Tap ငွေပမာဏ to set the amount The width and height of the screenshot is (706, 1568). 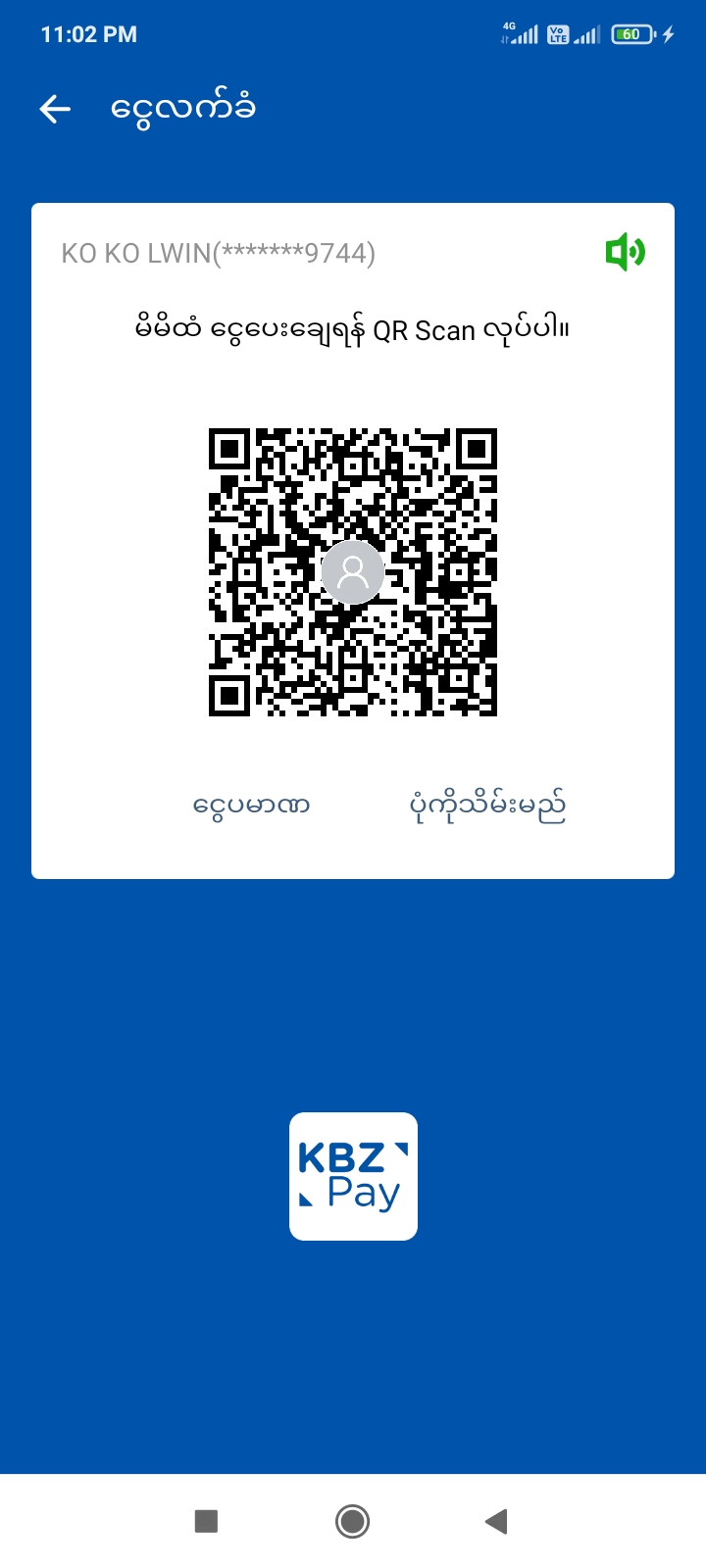(252, 806)
